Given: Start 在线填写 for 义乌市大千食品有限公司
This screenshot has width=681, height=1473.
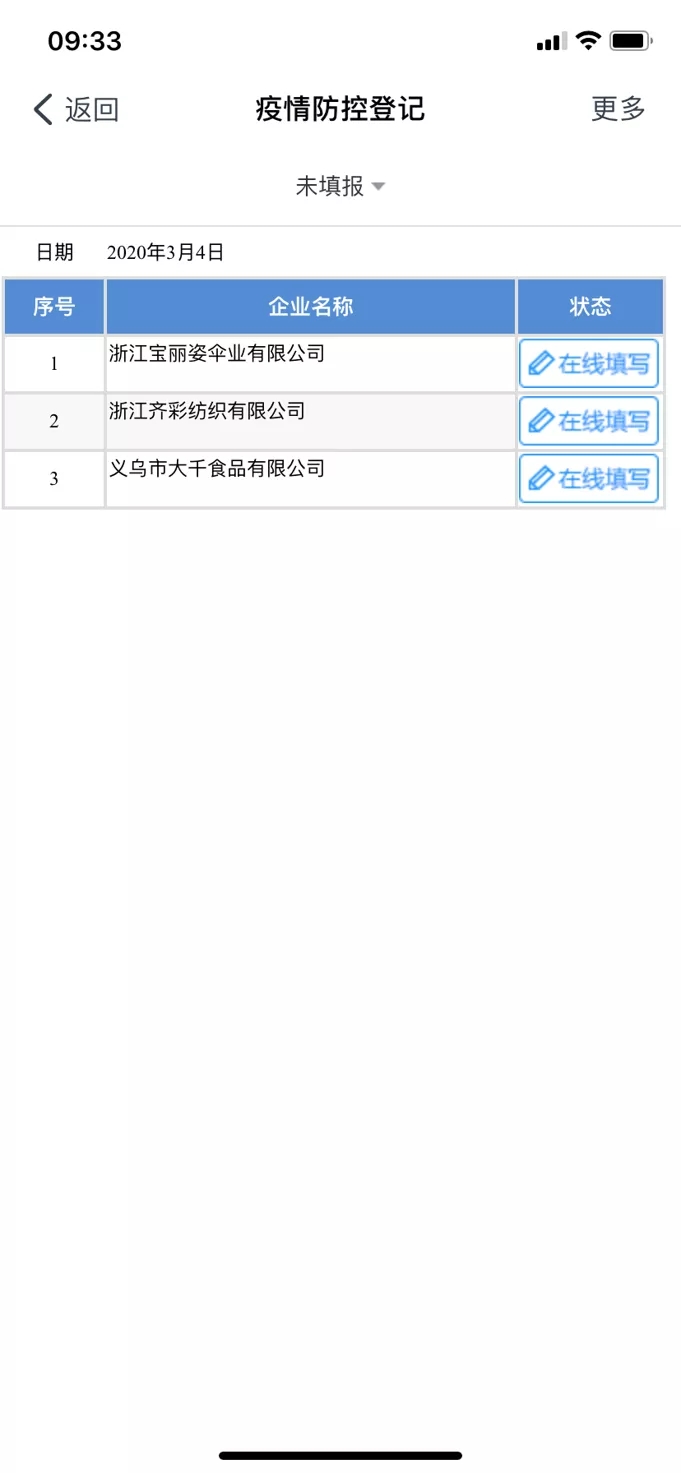Looking at the screenshot, I should [x=589, y=479].
